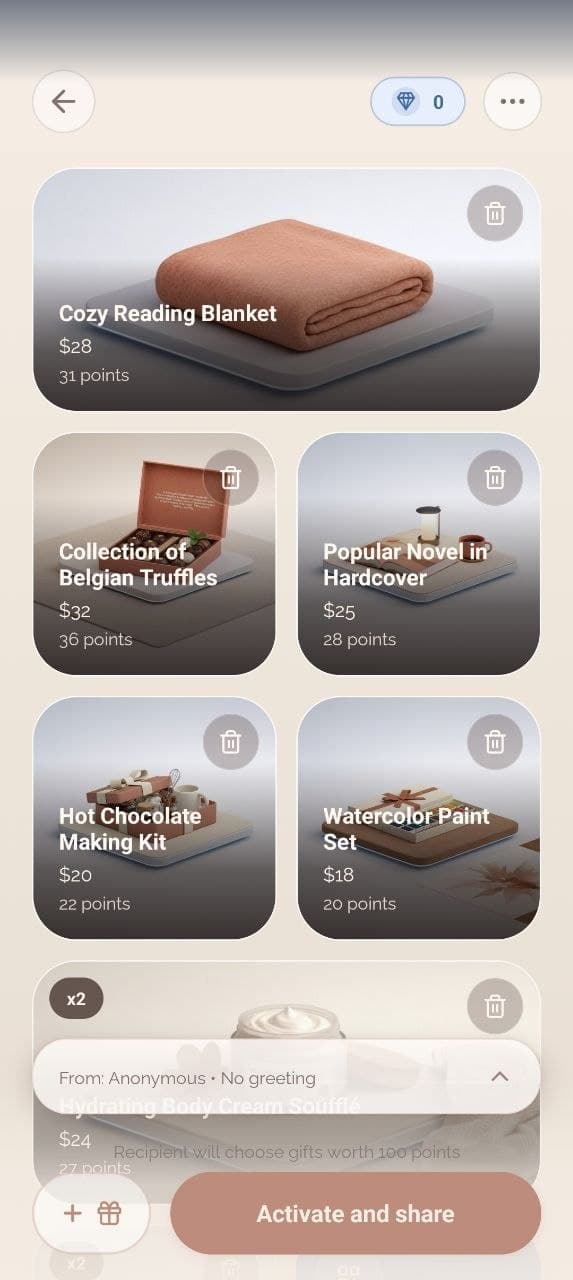Screen dimensions: 573x1280
Task: Go back using the arrow button
Action: [64, 101]
